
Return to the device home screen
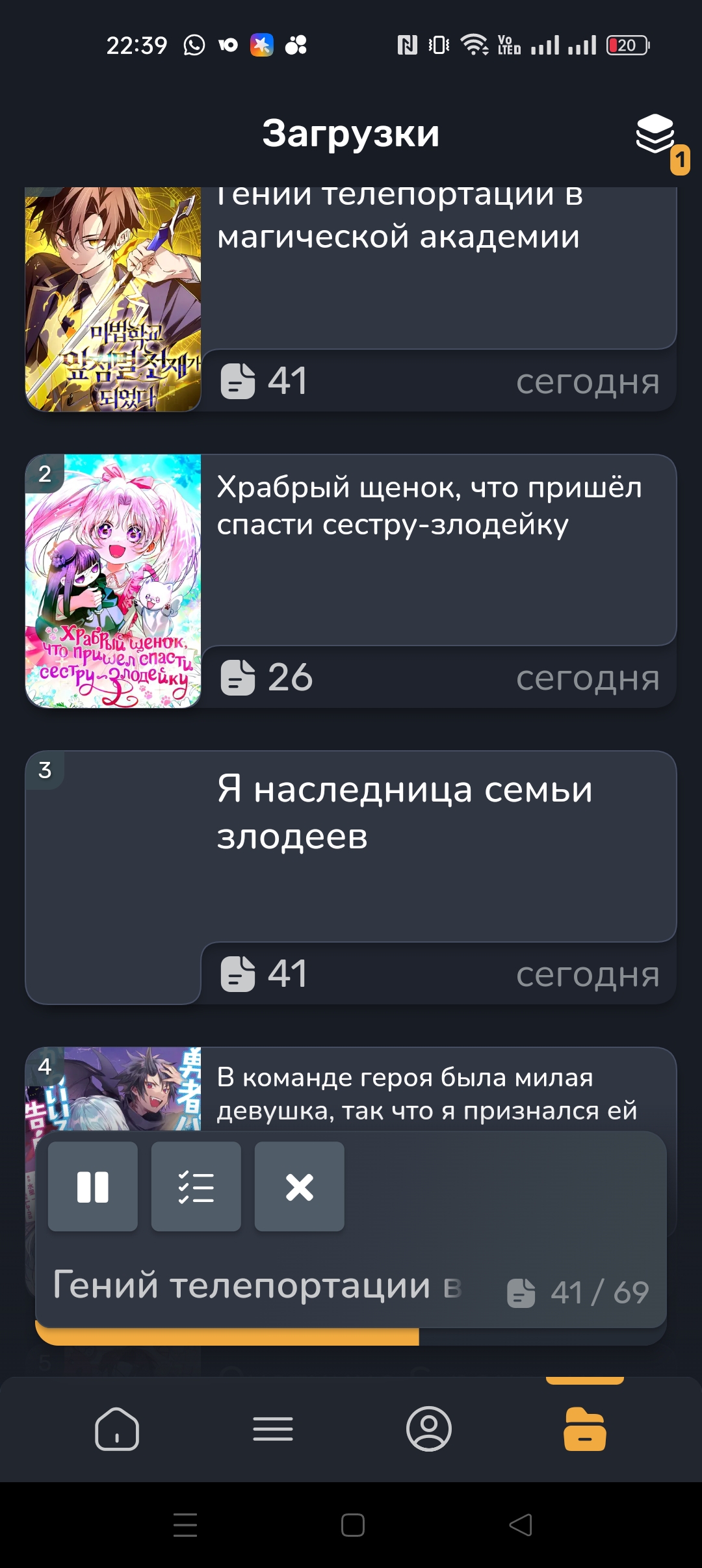click(352, 1525)
